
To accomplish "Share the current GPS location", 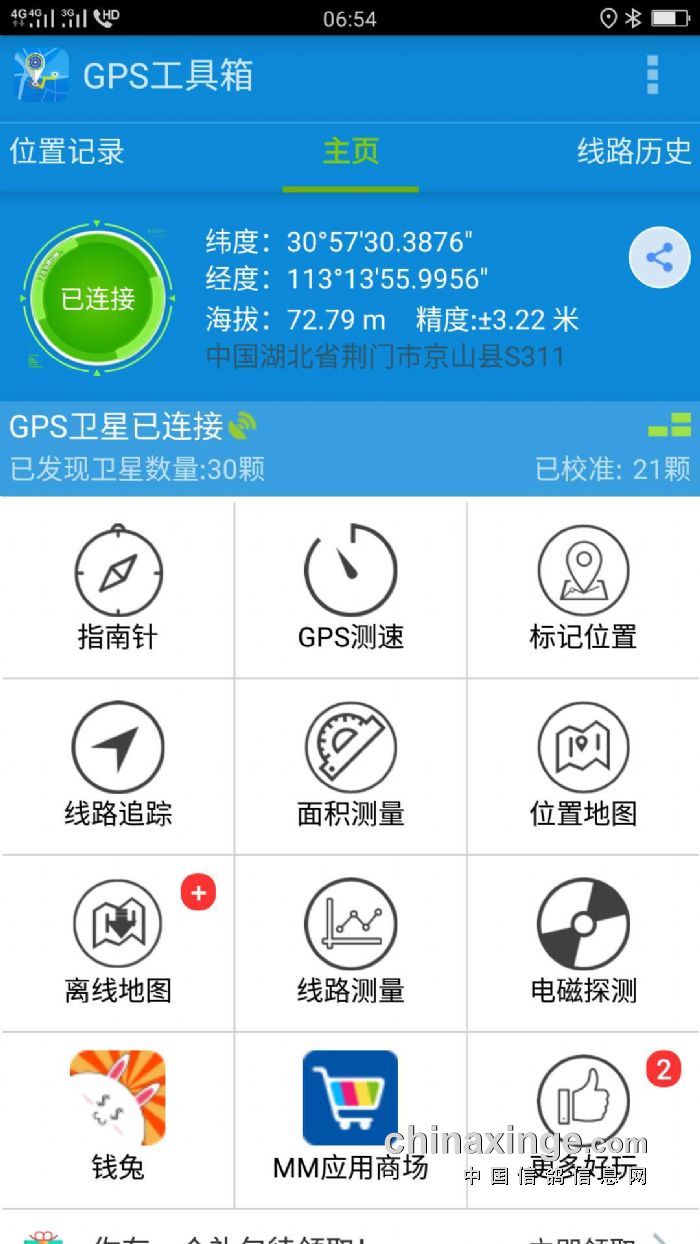I will point(659,258).
